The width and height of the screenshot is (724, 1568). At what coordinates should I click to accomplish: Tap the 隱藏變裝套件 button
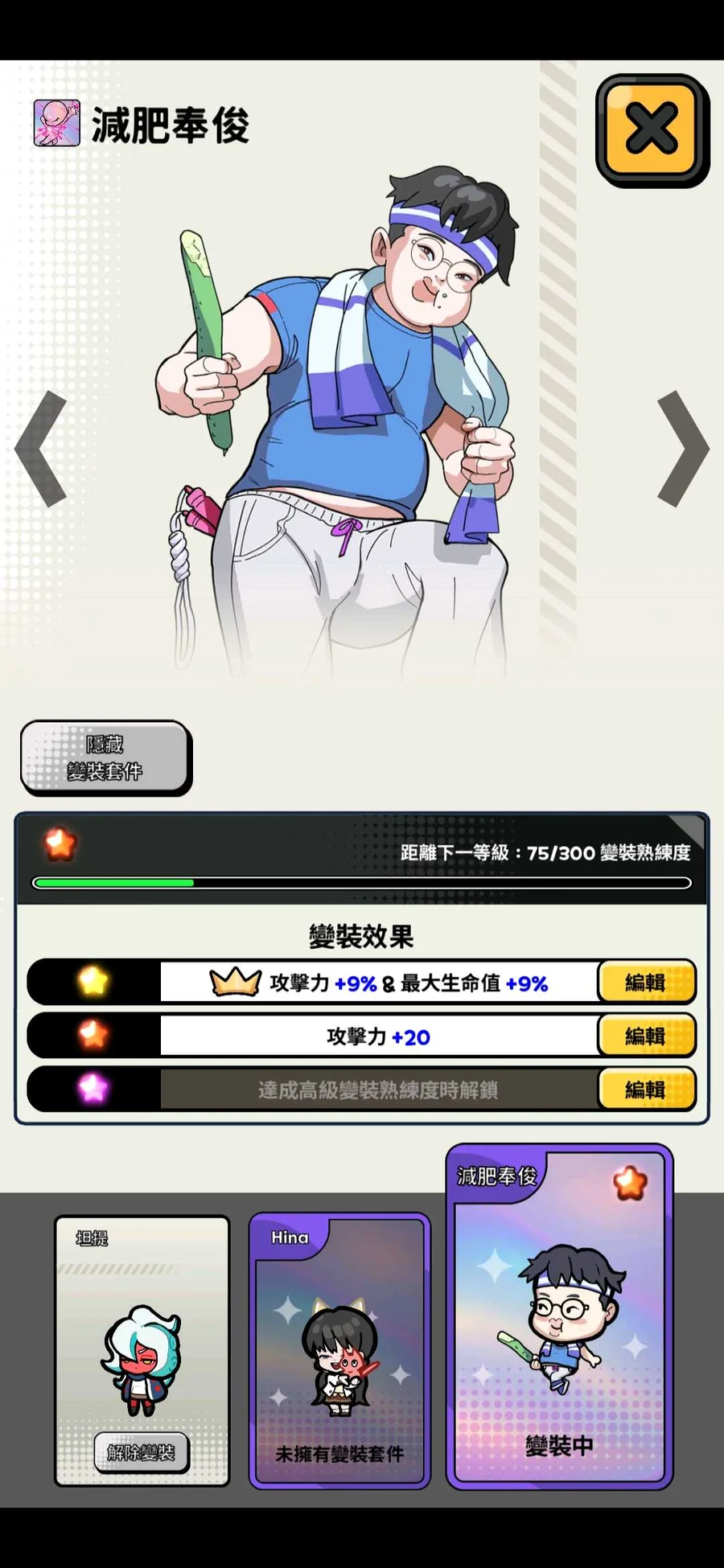click(105, 757)
